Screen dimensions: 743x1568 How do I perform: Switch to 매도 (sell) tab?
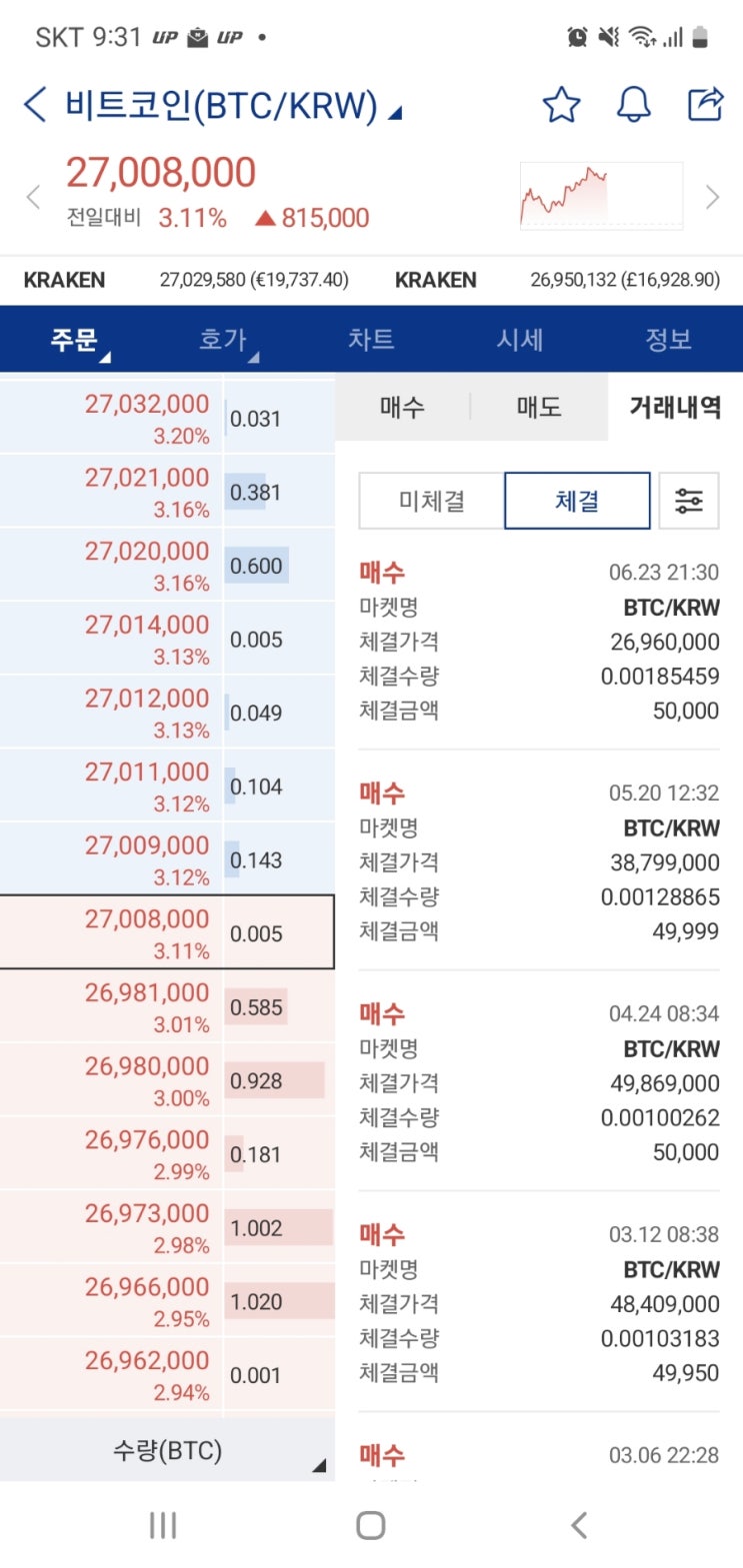click(x=538, y=407)
